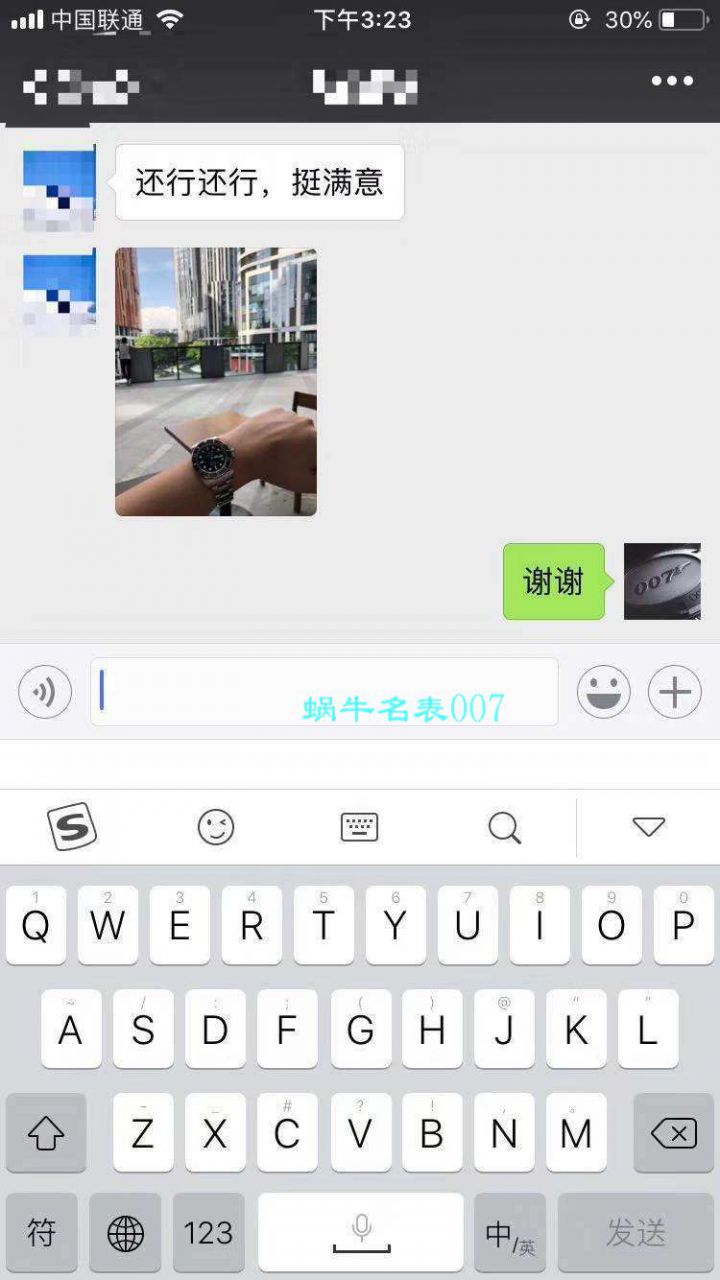Viewport: 720px width, 1280px height.
Task: Open the Sogou keyboard logo menu
Action: [x=72, y=827]
